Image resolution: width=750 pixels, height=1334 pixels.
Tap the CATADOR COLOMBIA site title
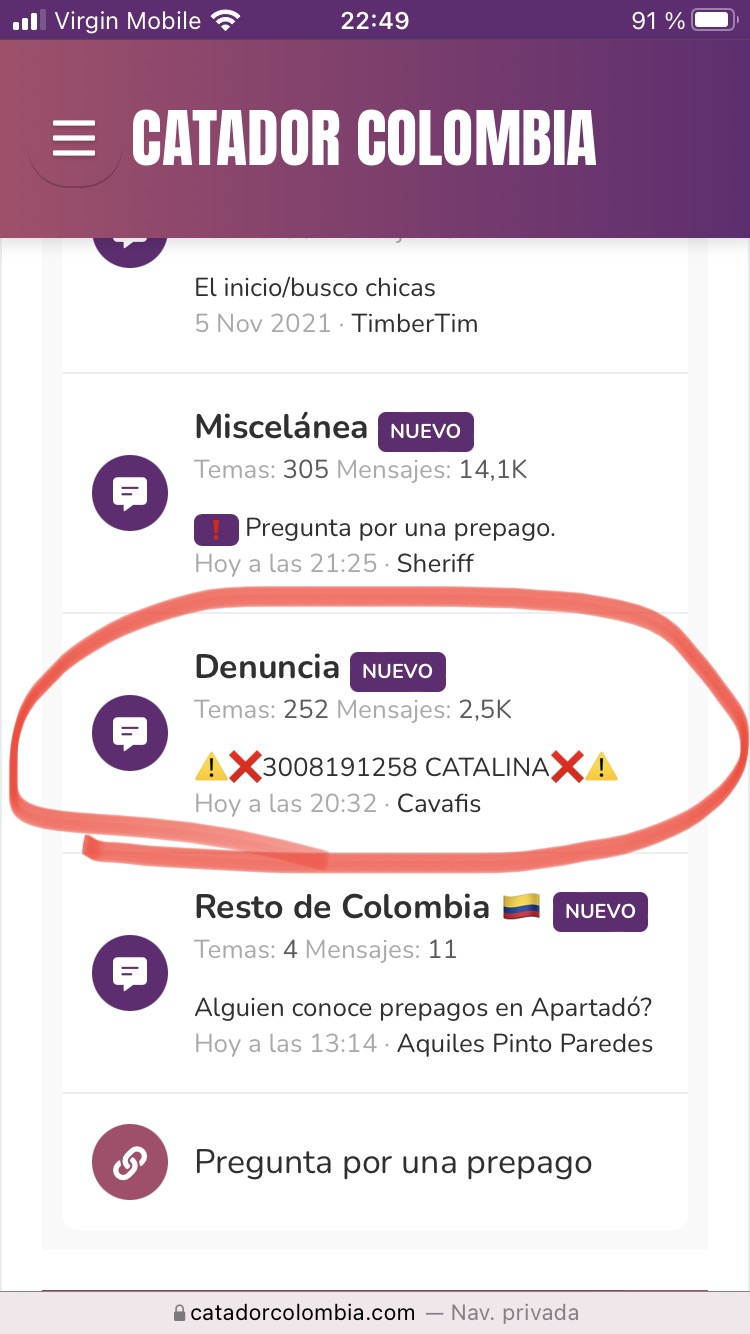pyautogui.click(x=364, y=138)
